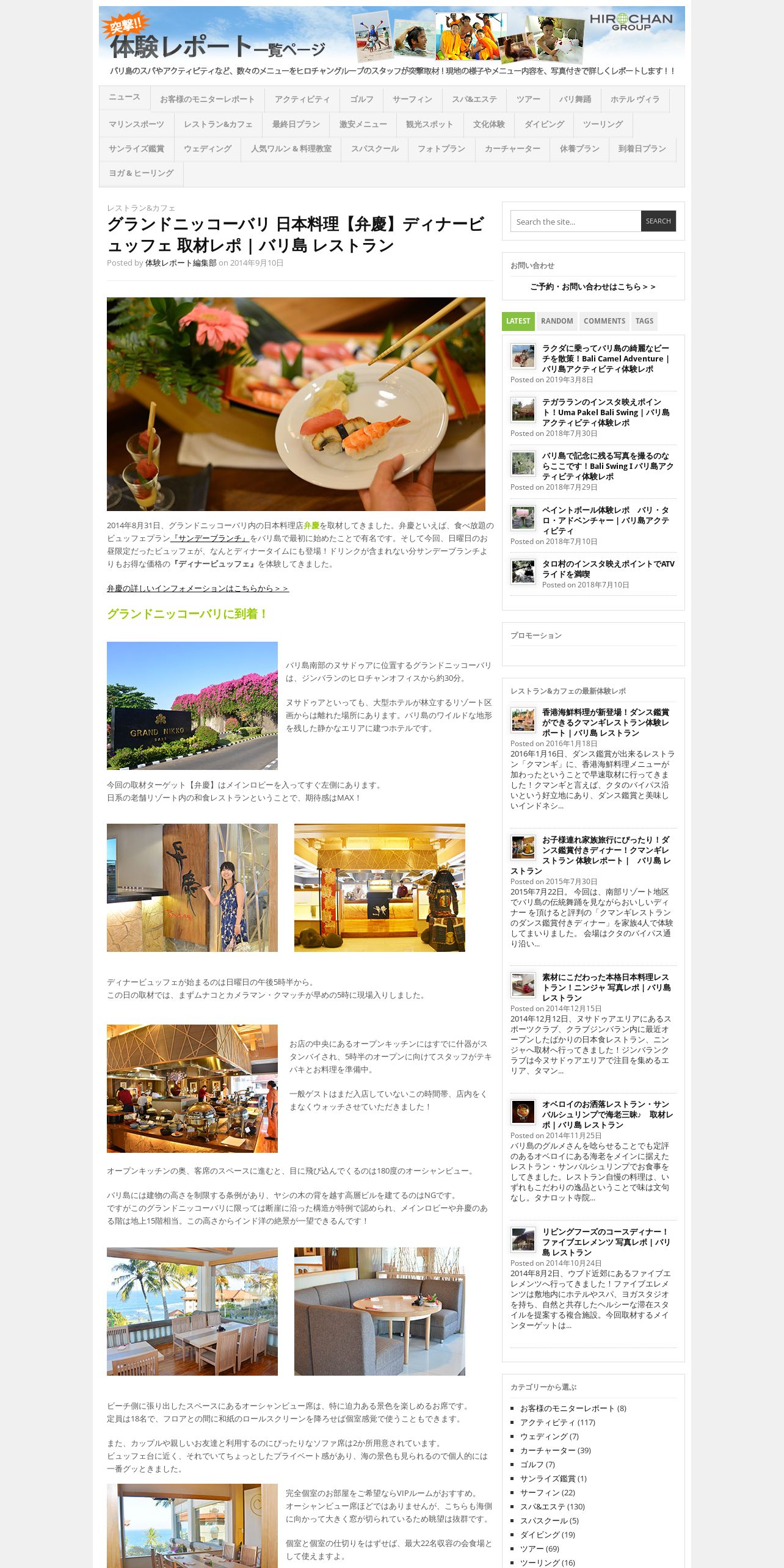Open the Bali Camel Adventure latest post
The height and width of the screenshot is (1568, 784).
tap(605, 358)
